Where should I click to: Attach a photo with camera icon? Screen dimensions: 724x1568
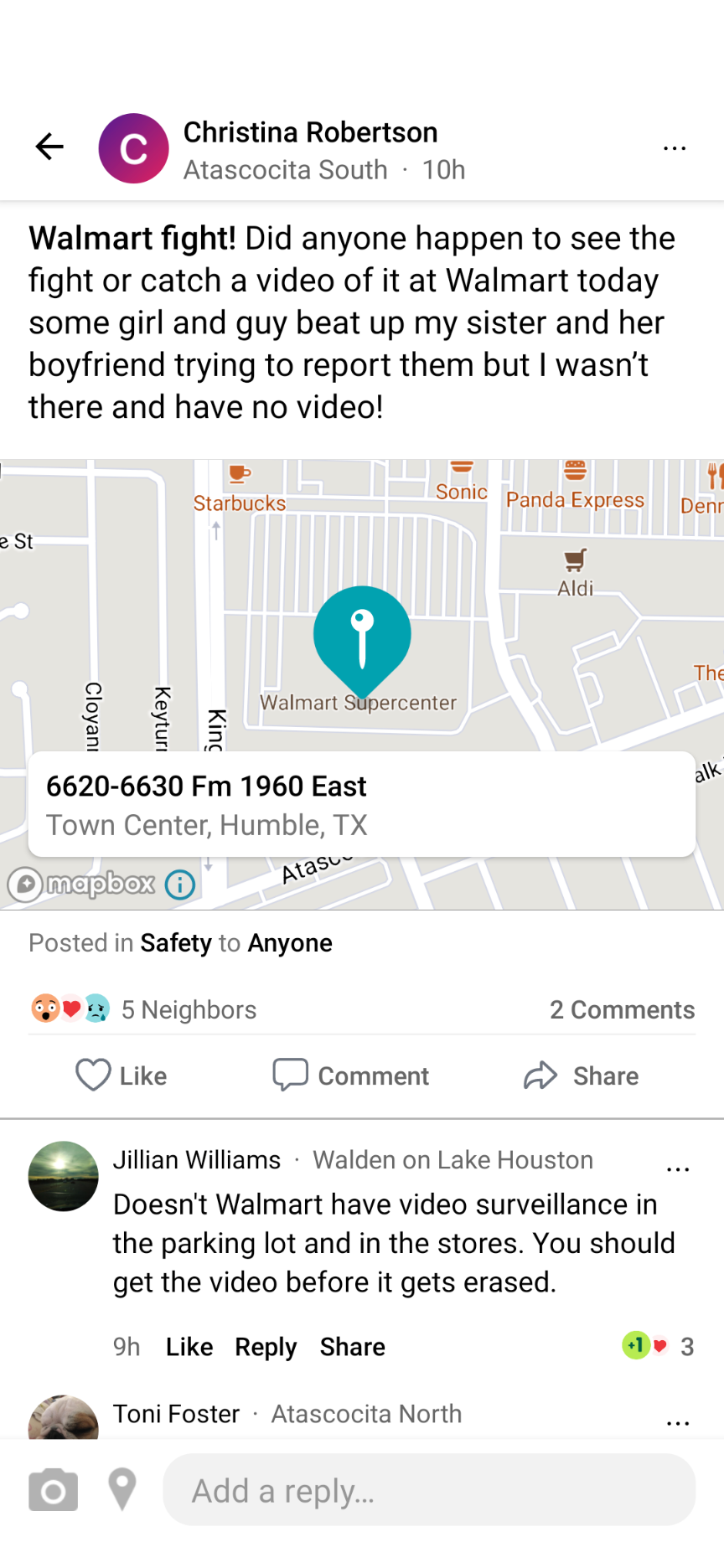pos(53,1491)
